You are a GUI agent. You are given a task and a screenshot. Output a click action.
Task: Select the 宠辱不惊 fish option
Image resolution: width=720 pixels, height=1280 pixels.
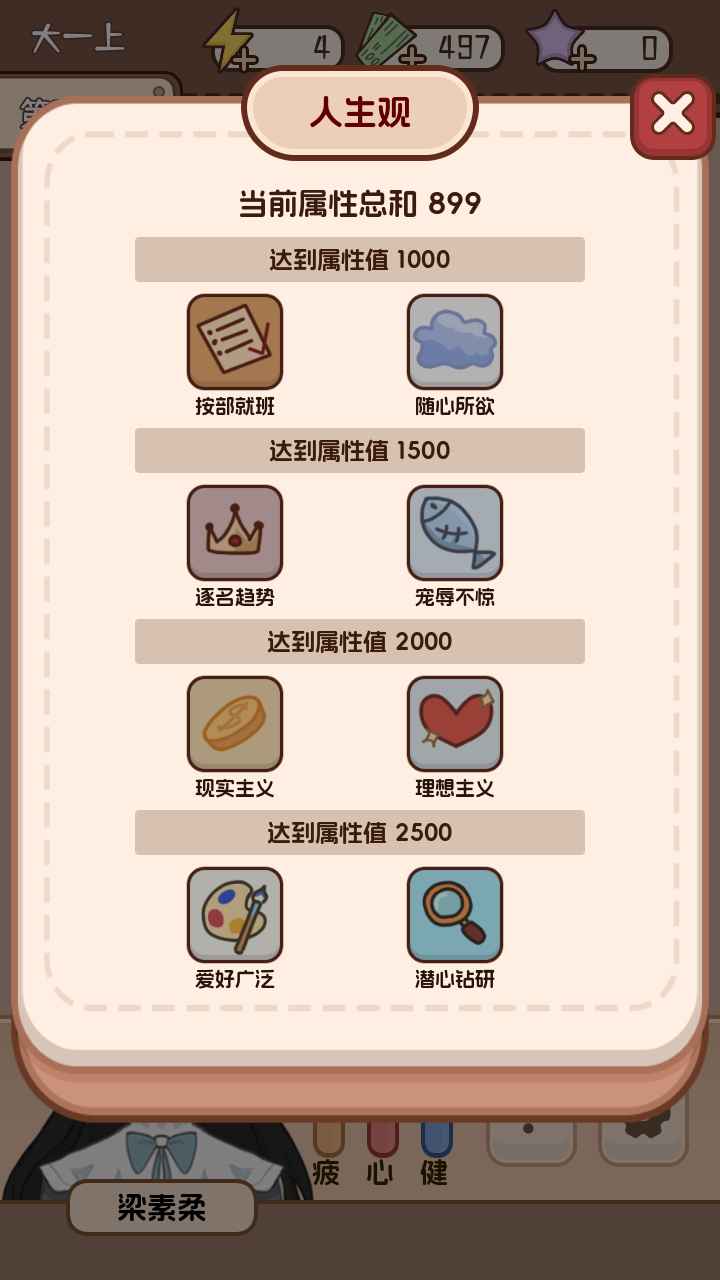(455, 533)
